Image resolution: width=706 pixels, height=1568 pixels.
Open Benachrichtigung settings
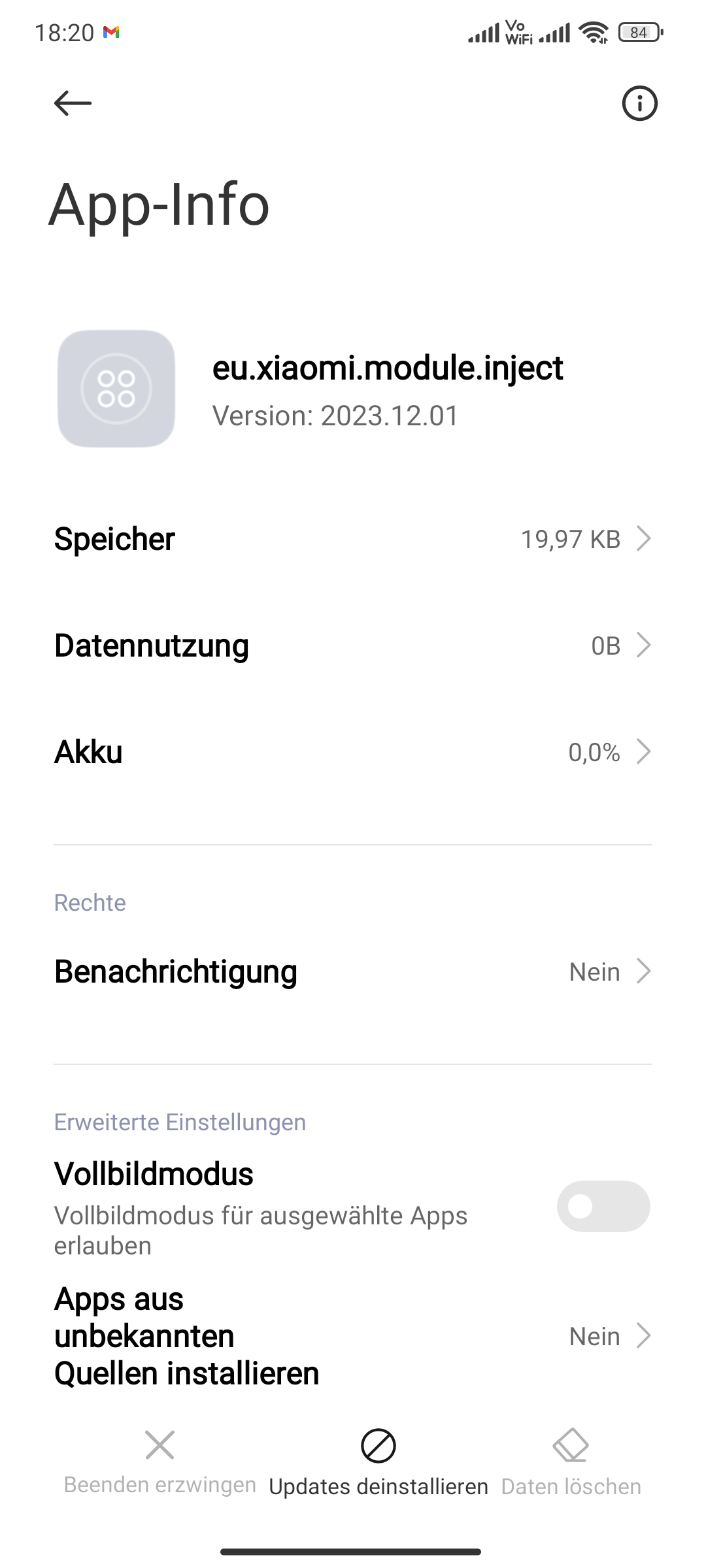click(353, 972)
